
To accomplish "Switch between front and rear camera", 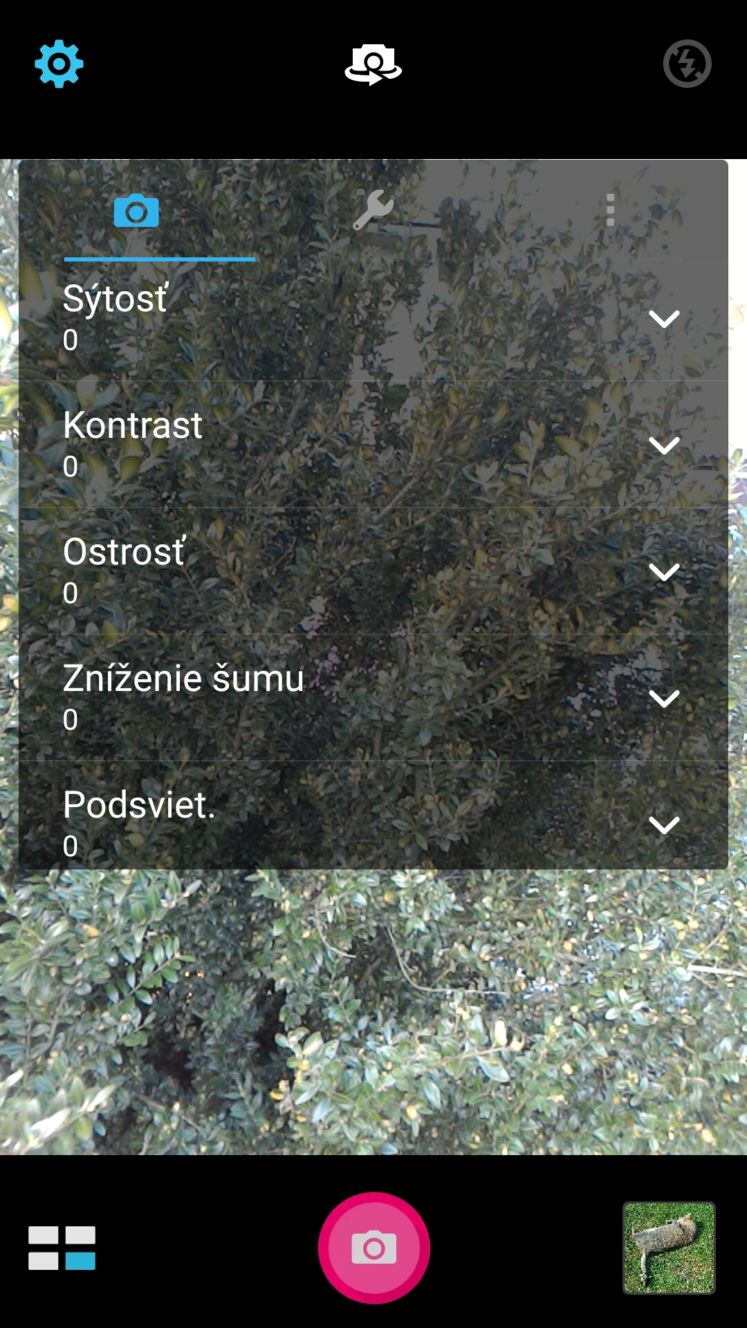I will point(373,64).
